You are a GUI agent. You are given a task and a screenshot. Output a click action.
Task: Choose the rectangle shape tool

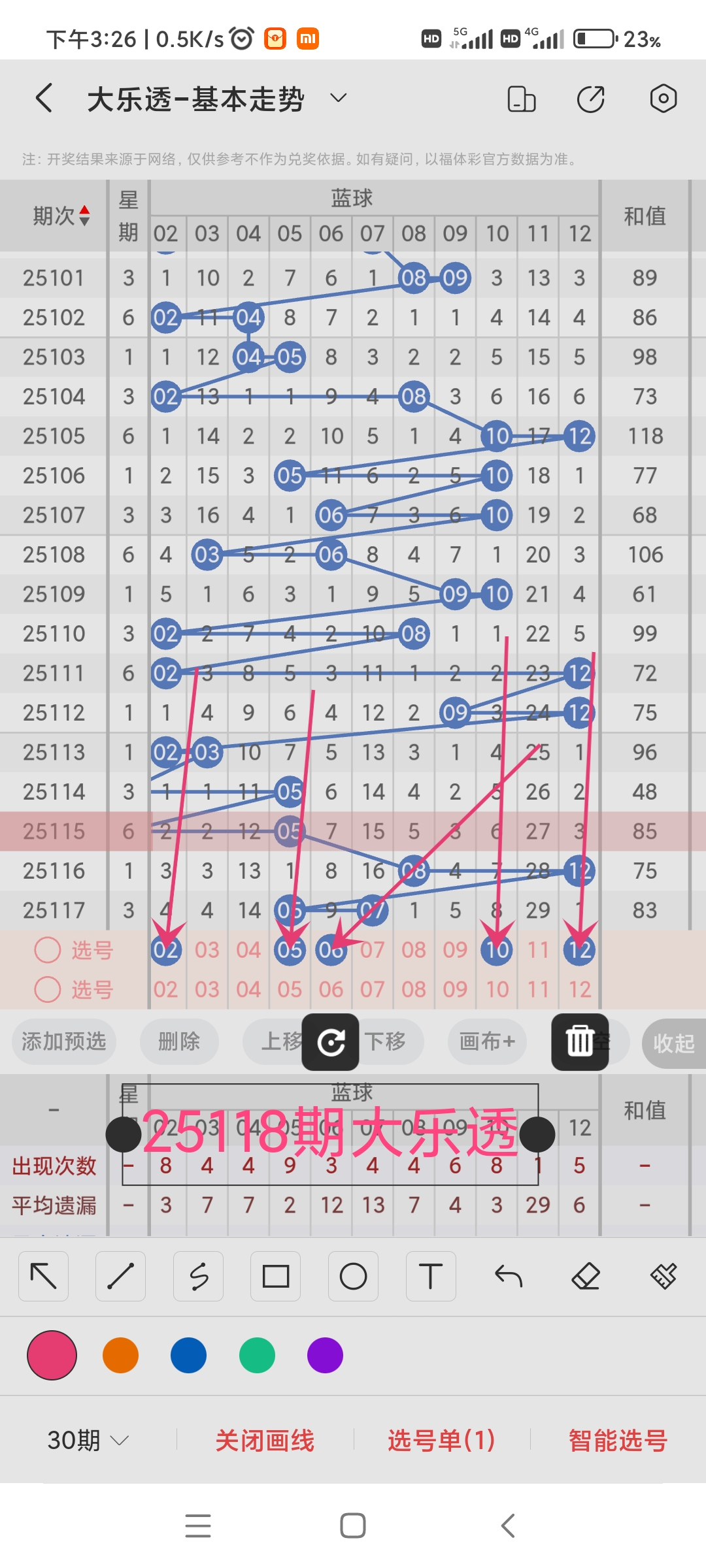pyautogui.click(x=275, y=1276)
